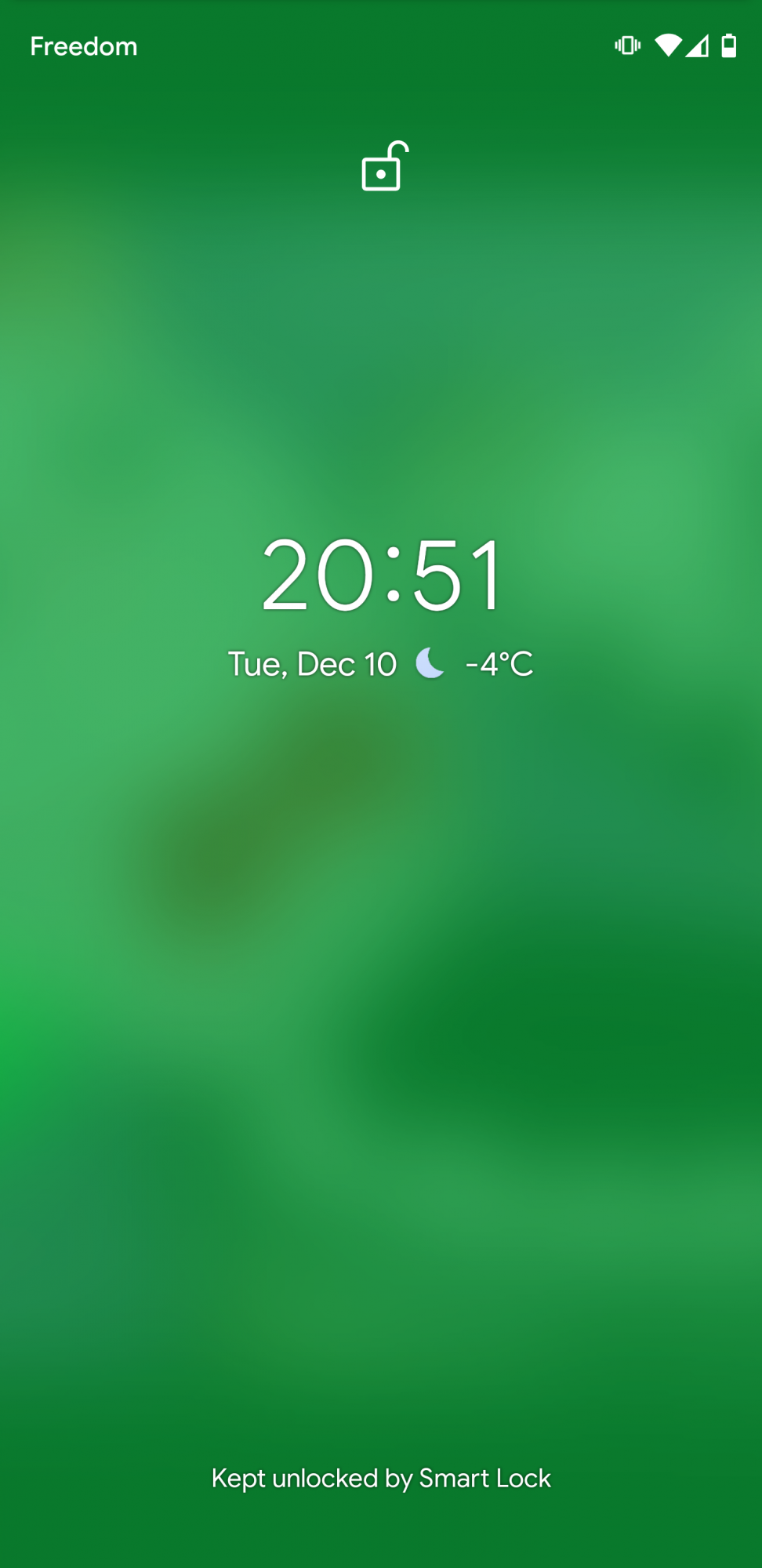Screen dimensions: 762x1568
Task: Open weather from the -4°C widget
Action: (x=474, y=664)
